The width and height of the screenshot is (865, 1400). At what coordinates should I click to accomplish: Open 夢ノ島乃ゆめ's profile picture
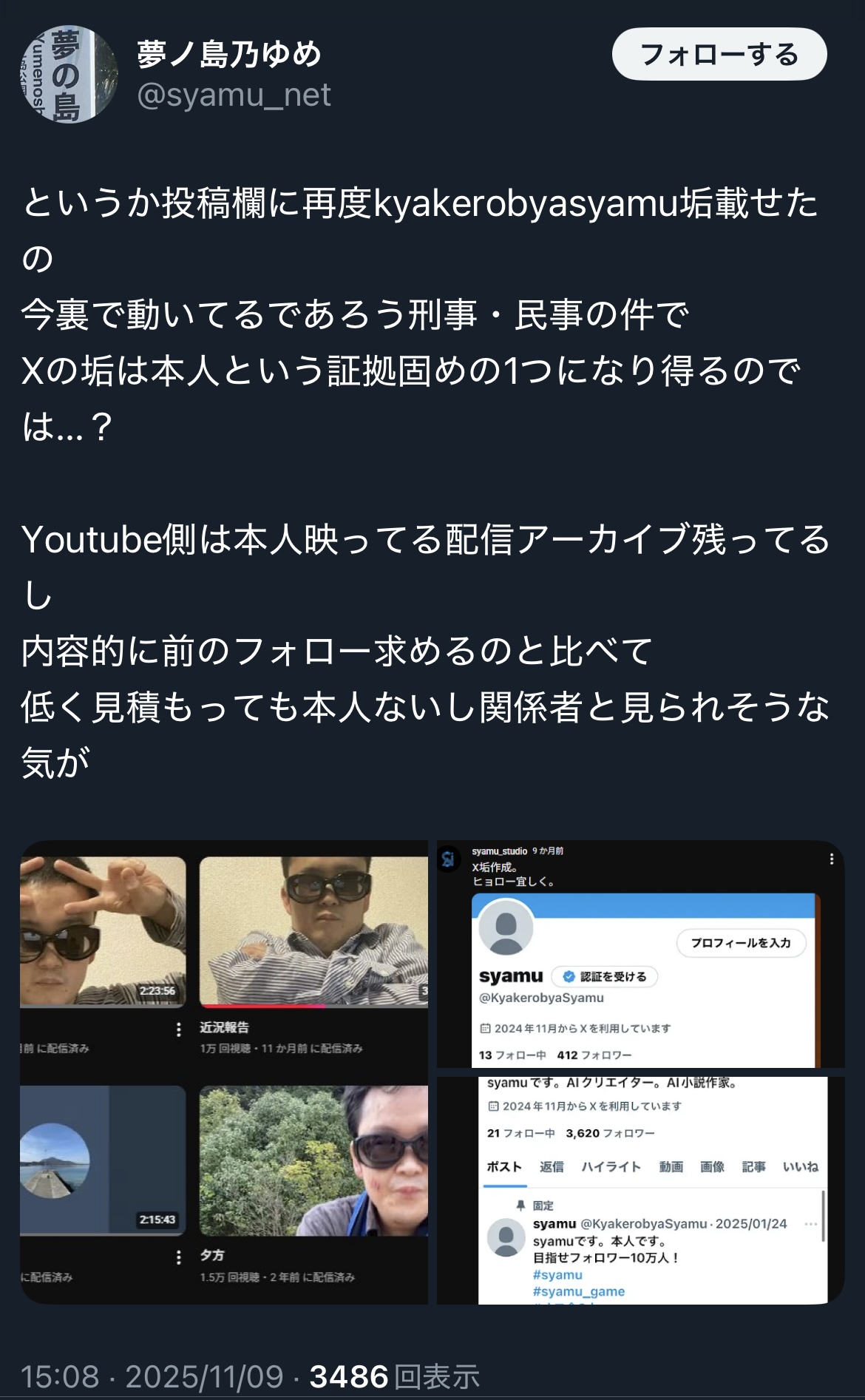[68, 74]
